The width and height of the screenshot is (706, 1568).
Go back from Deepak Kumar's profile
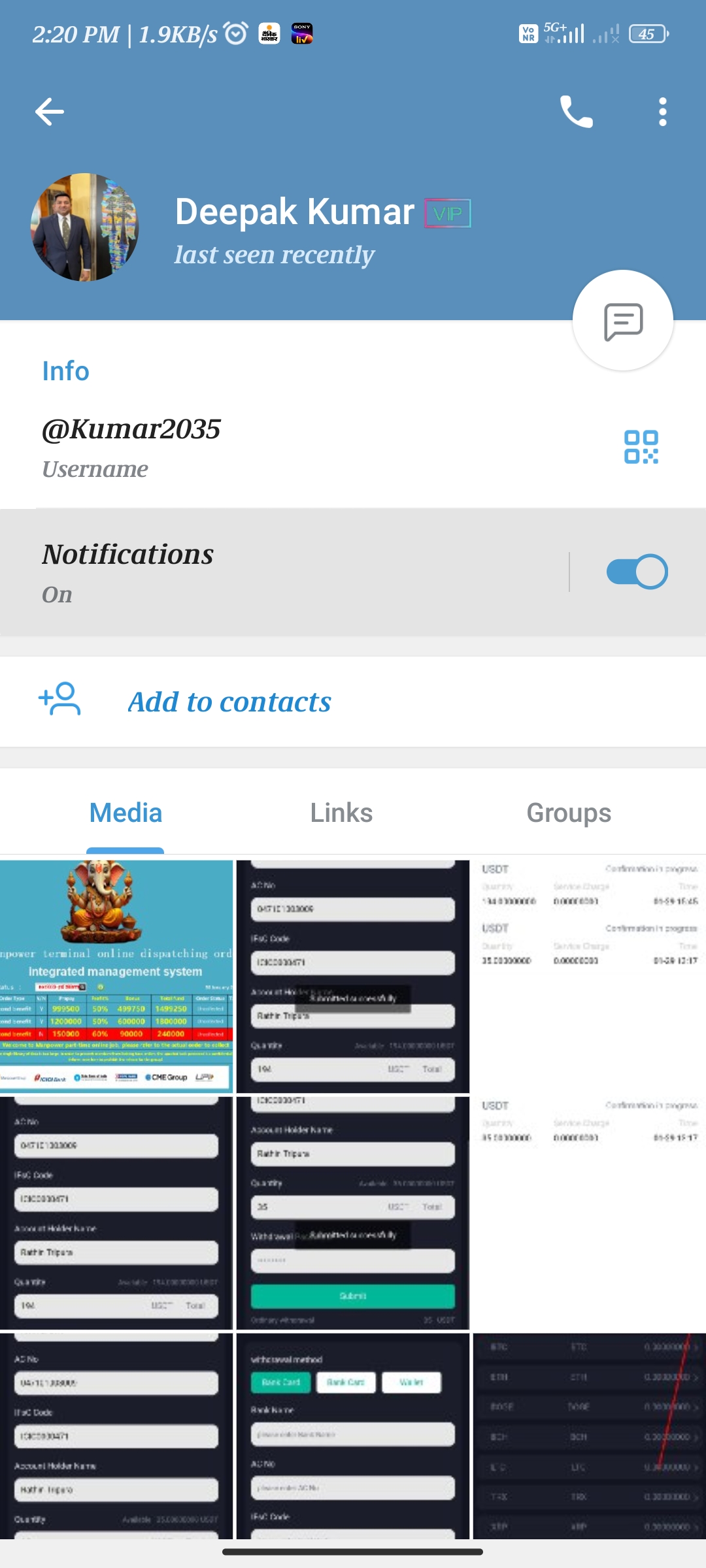(x=50, y=112)
